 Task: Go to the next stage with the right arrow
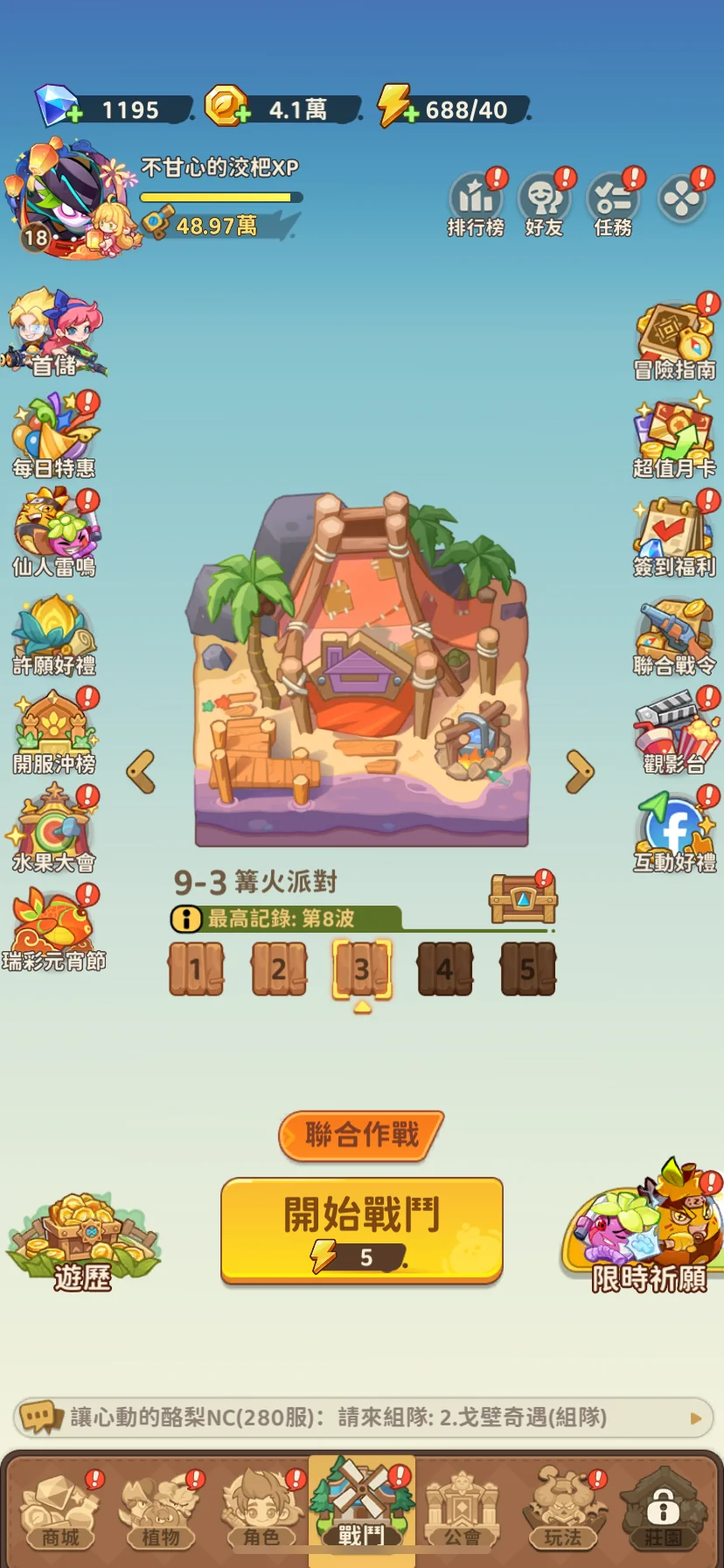[579, 771]
